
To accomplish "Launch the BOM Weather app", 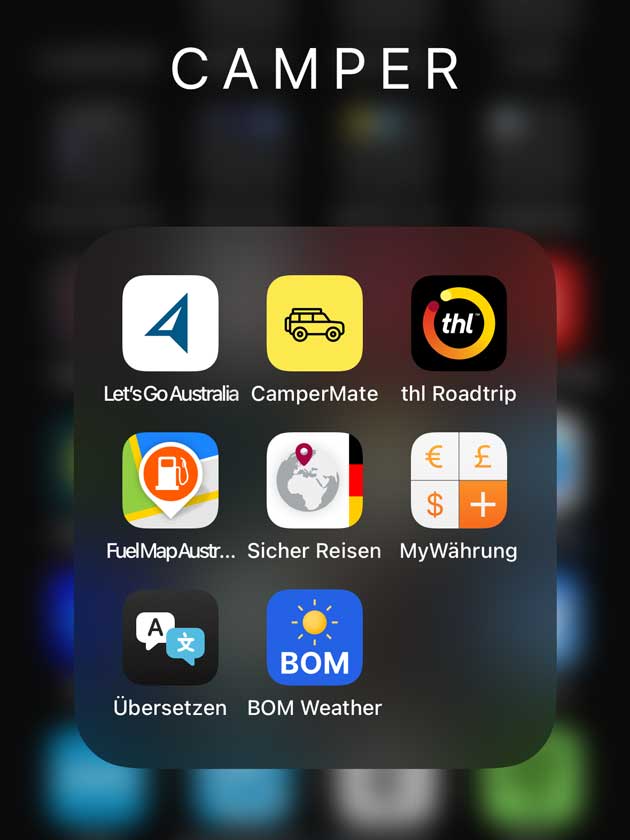I will [x=314, y=637].
